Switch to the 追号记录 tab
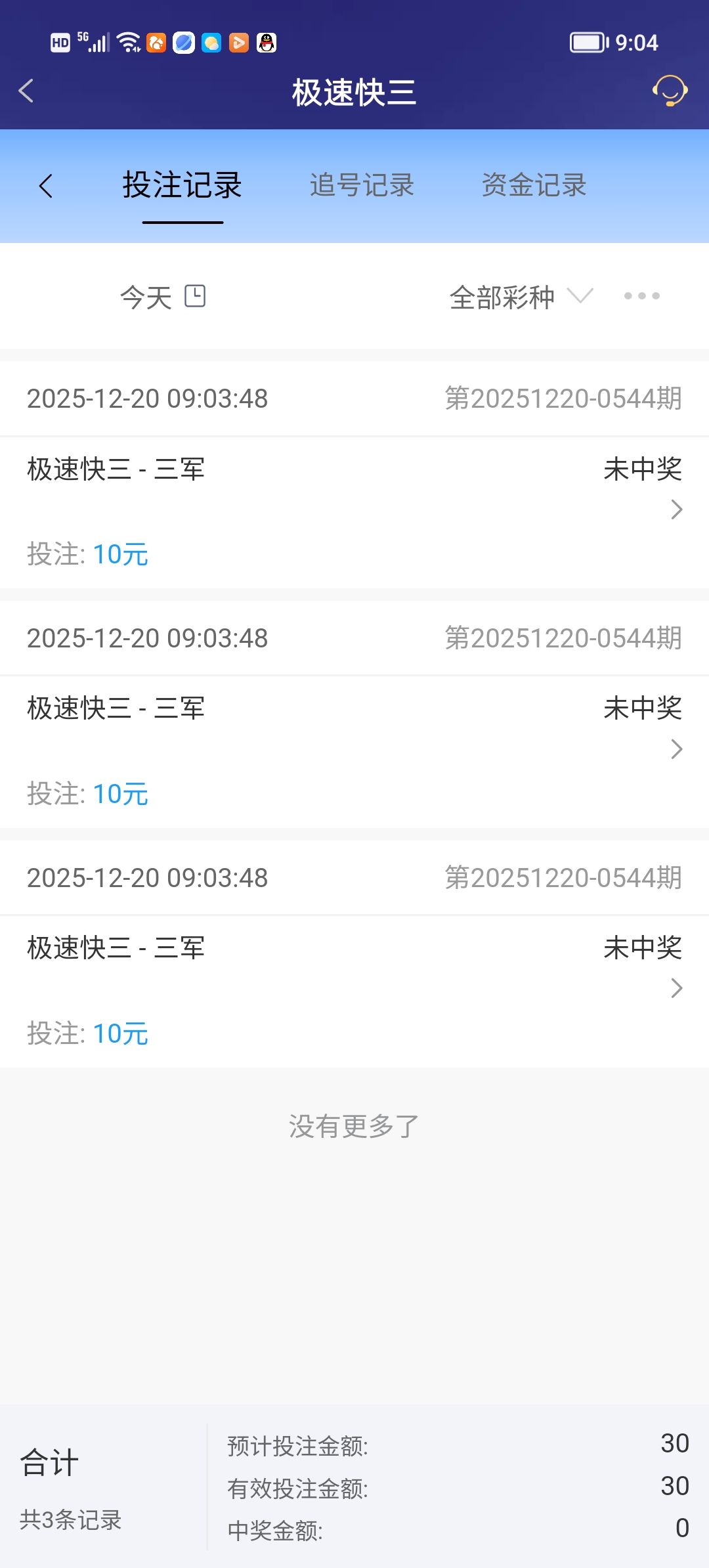This screenshot has width=709, height=1568. (x=362, y=186)
